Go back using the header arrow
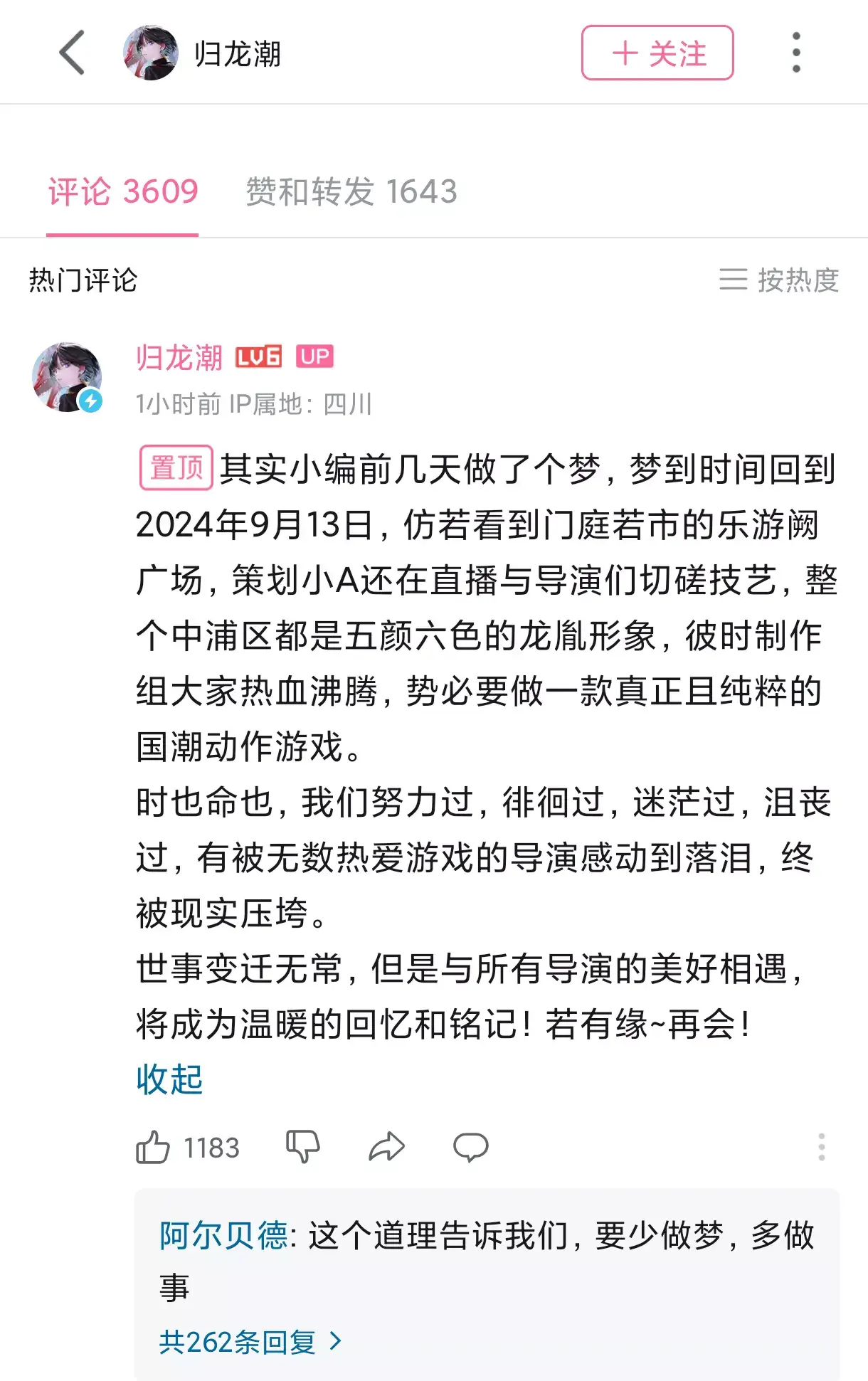868x1381 pixels. 72,53
